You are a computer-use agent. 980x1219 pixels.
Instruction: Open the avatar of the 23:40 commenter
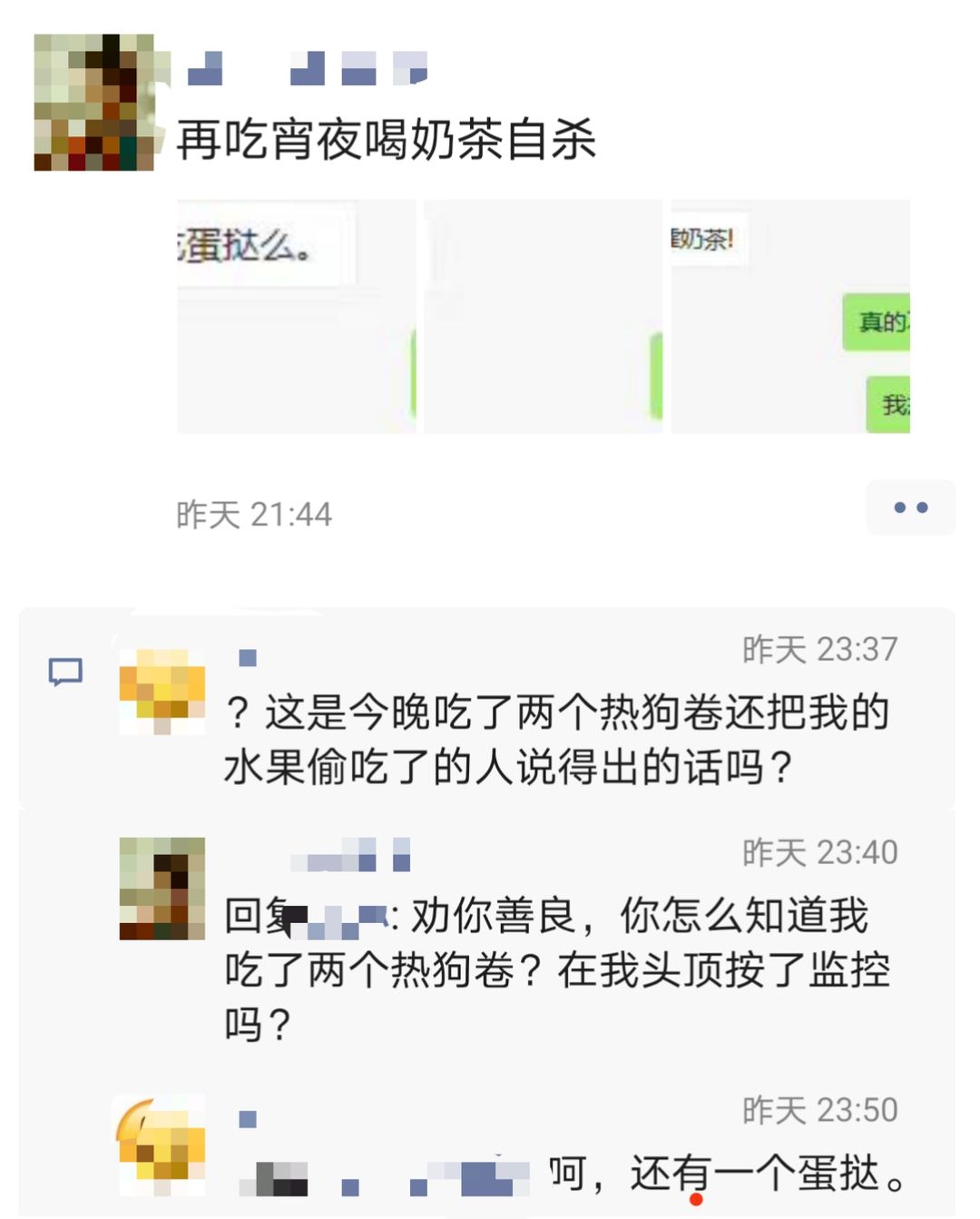tap(162, 889)
